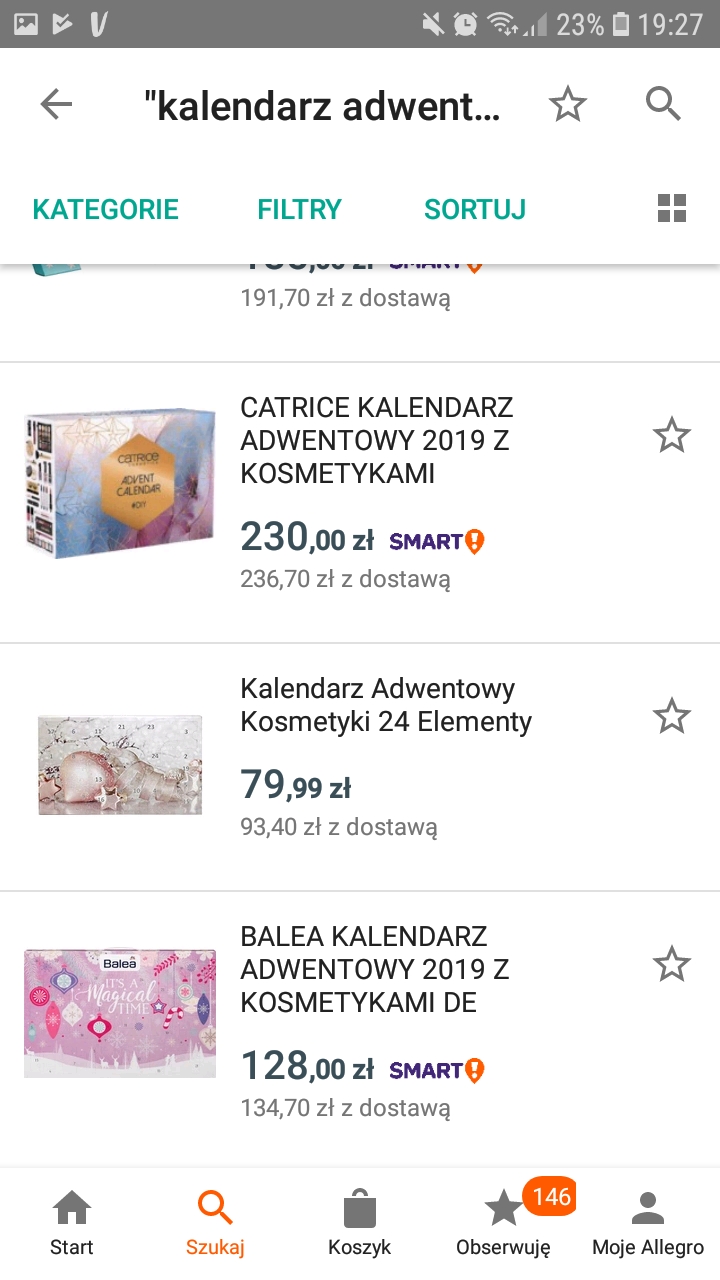Viewport: 720px width, 1280px height.
Task: Open the FILTRY filter options
Action: (x=299, y=209)
